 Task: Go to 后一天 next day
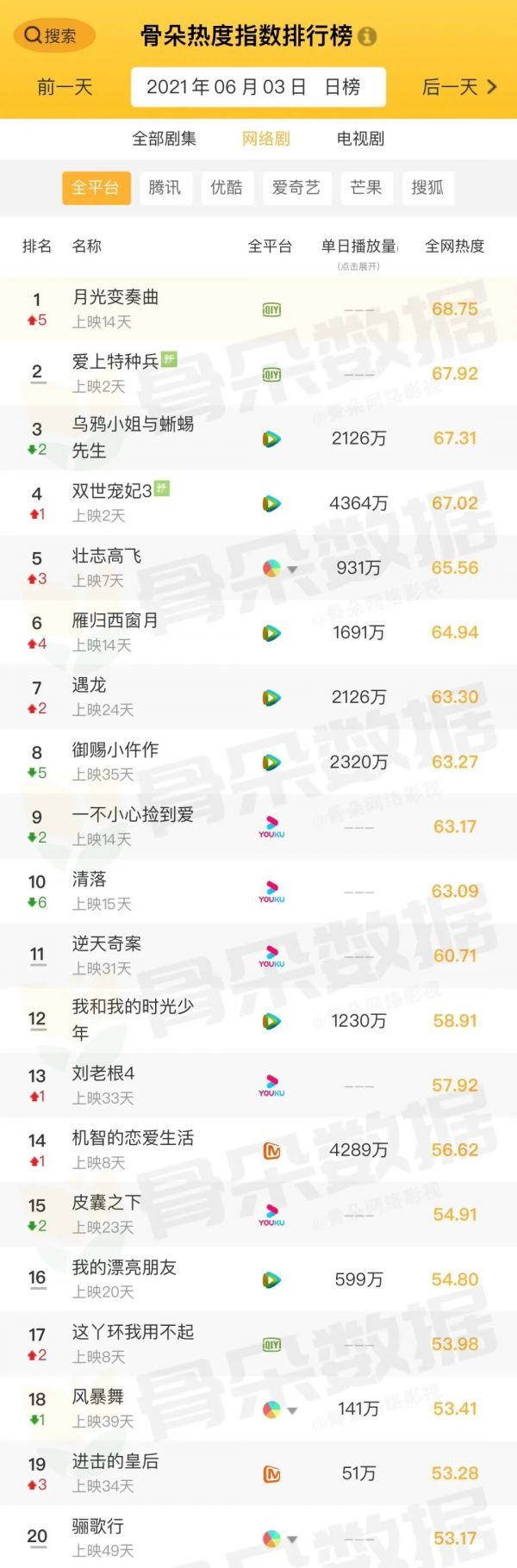[459, 87]
